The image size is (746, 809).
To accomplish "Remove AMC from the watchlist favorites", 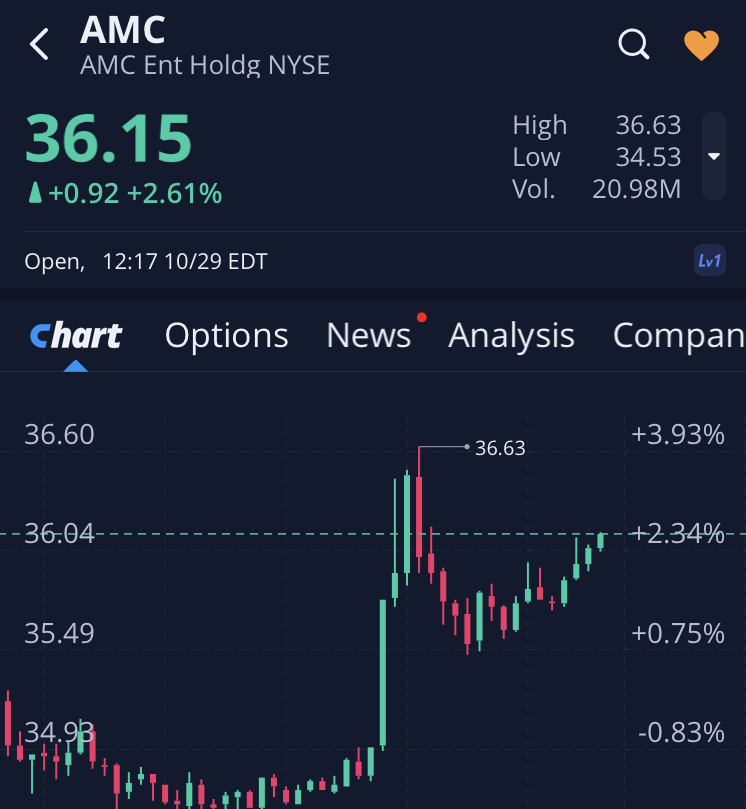I will point(701,44).
